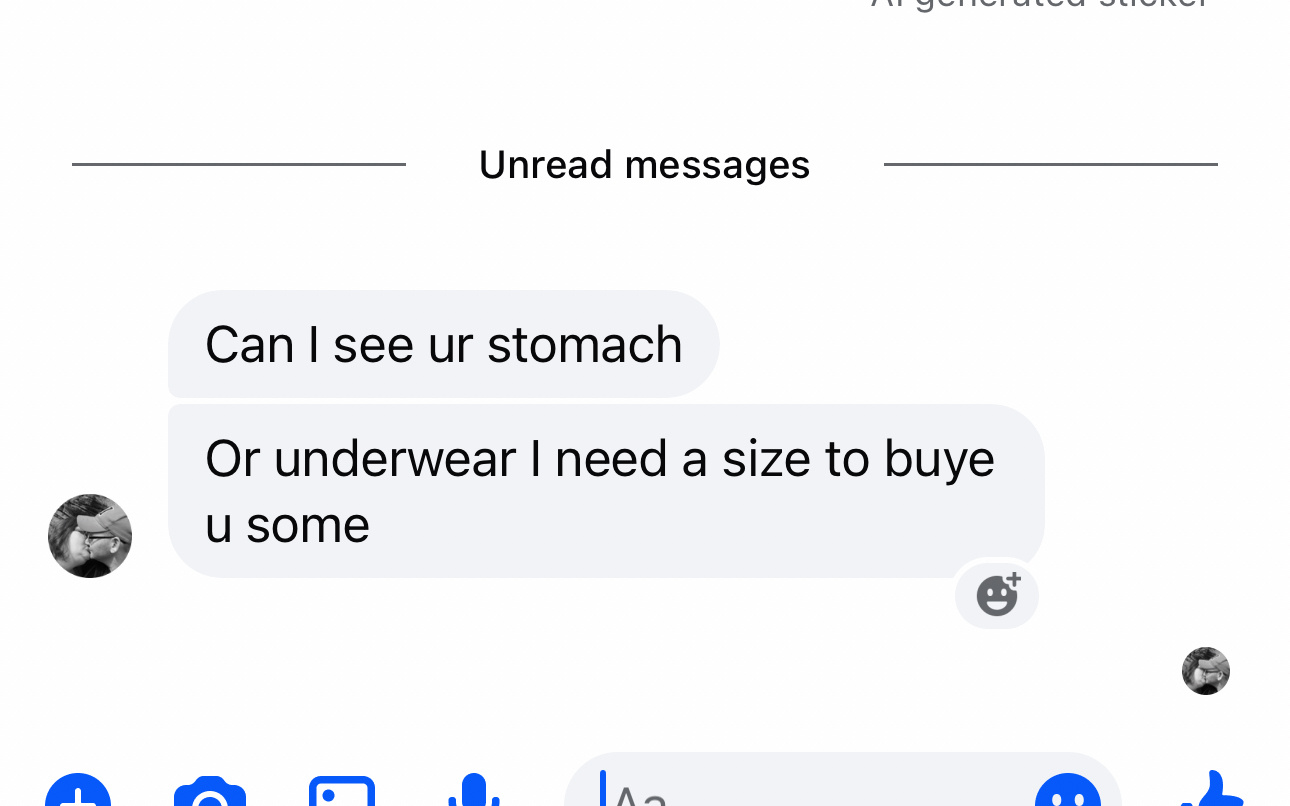Screen dimensions: 1290x806
Task: Add an emoji reaction to the underwear message
Action: click(997, 596)
